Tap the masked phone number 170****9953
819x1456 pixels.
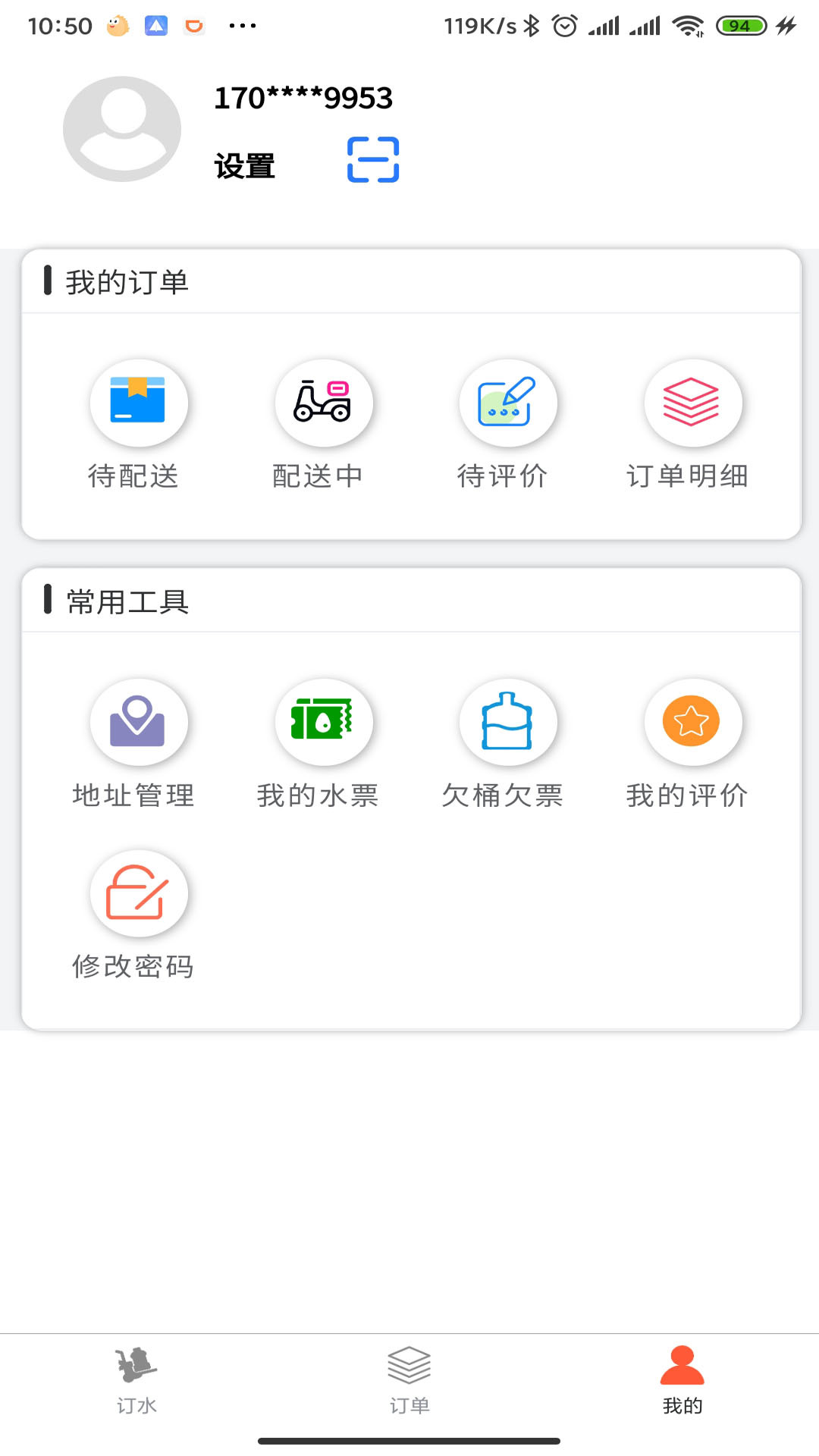[x=302, y=97]
